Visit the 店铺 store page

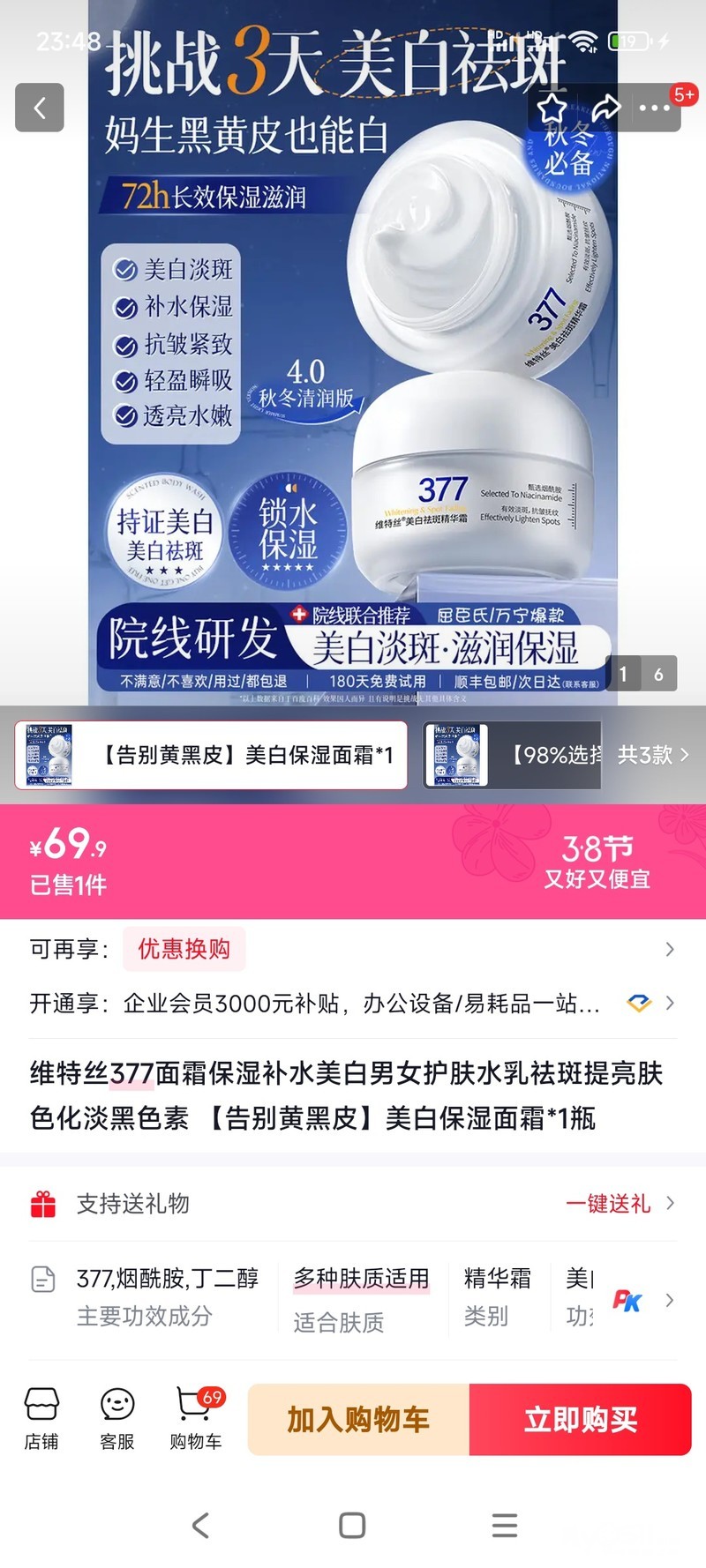pos(41,1418)
